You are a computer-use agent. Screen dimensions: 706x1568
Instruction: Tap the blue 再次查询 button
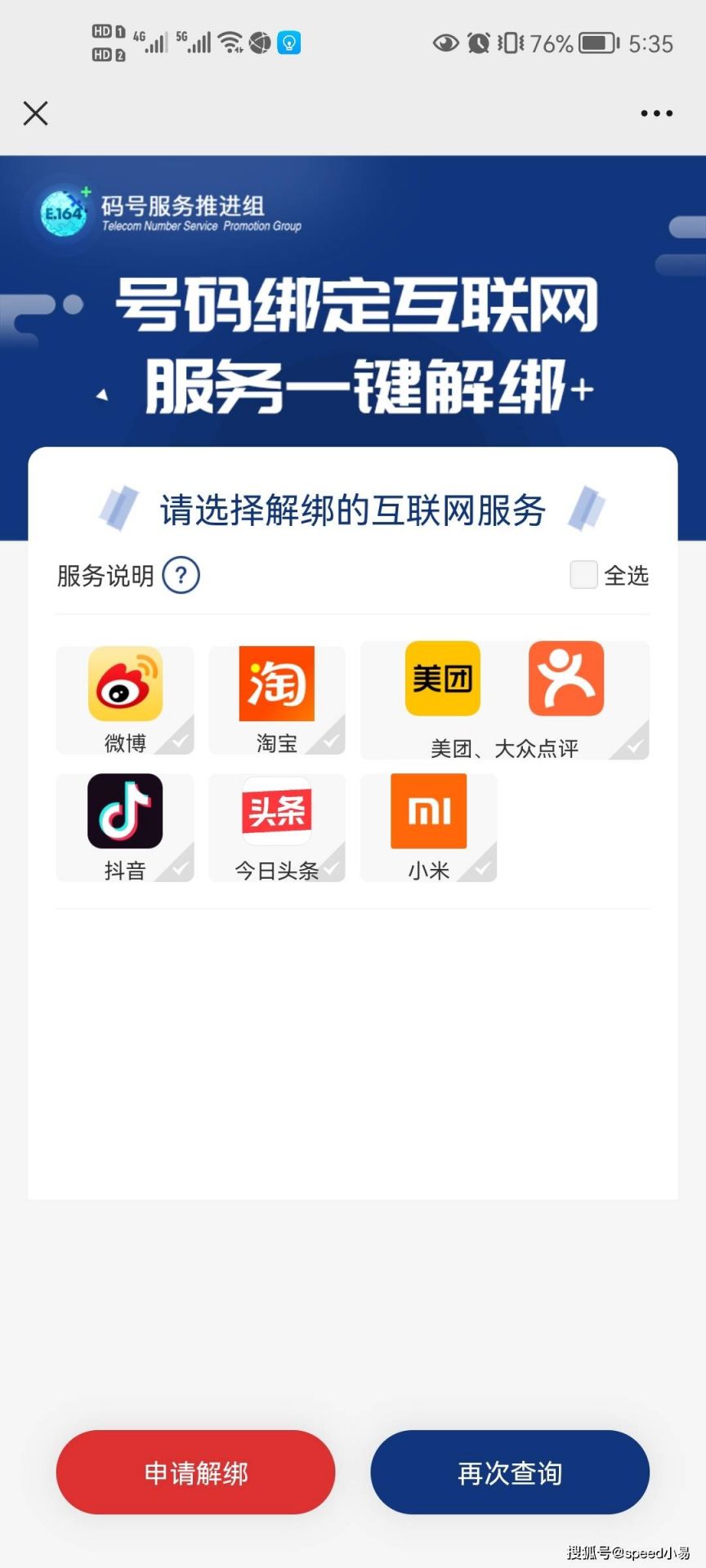click(510, 1472)
